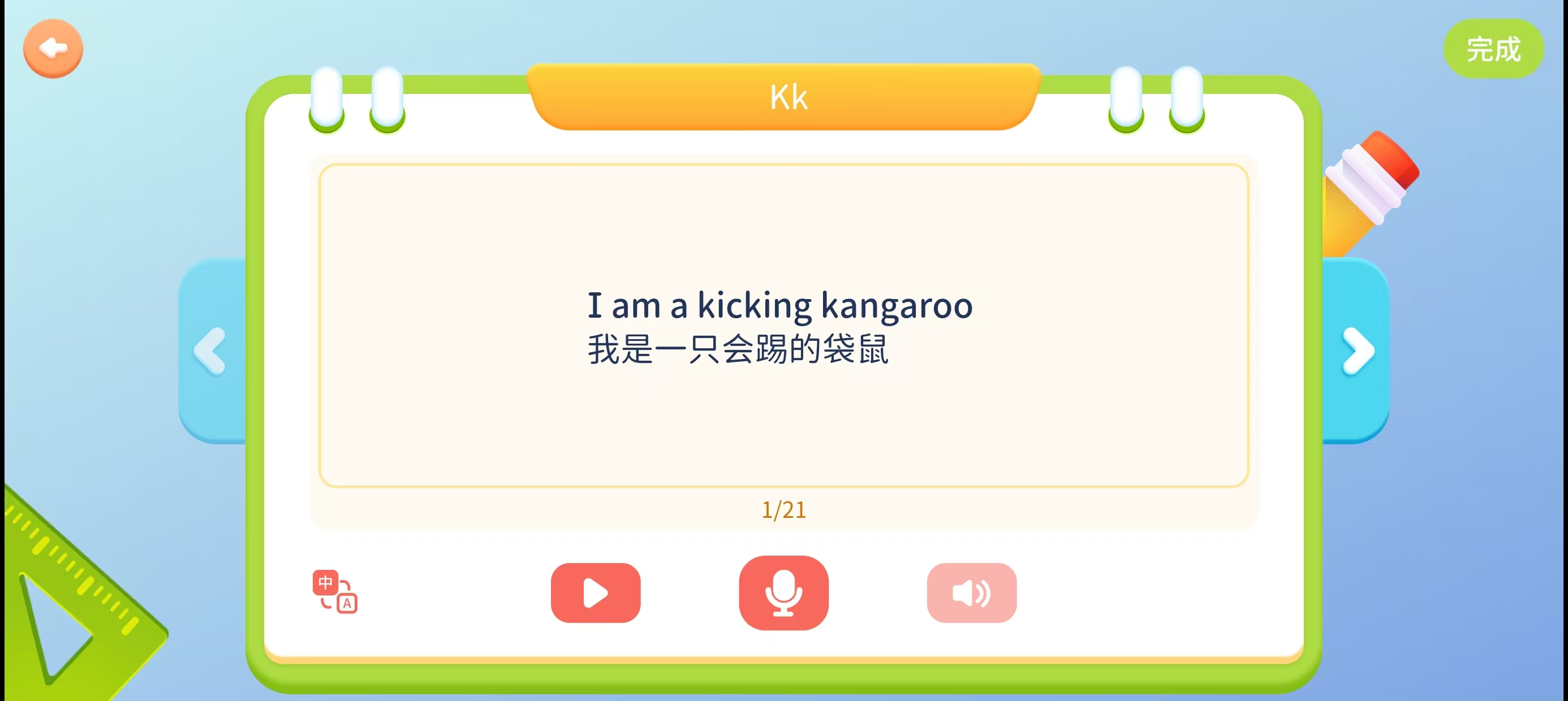Image resolution: width=1568 pixels, height=701 pixels.
Task: Tap the green 完成 button
Action: (1493, 49)
